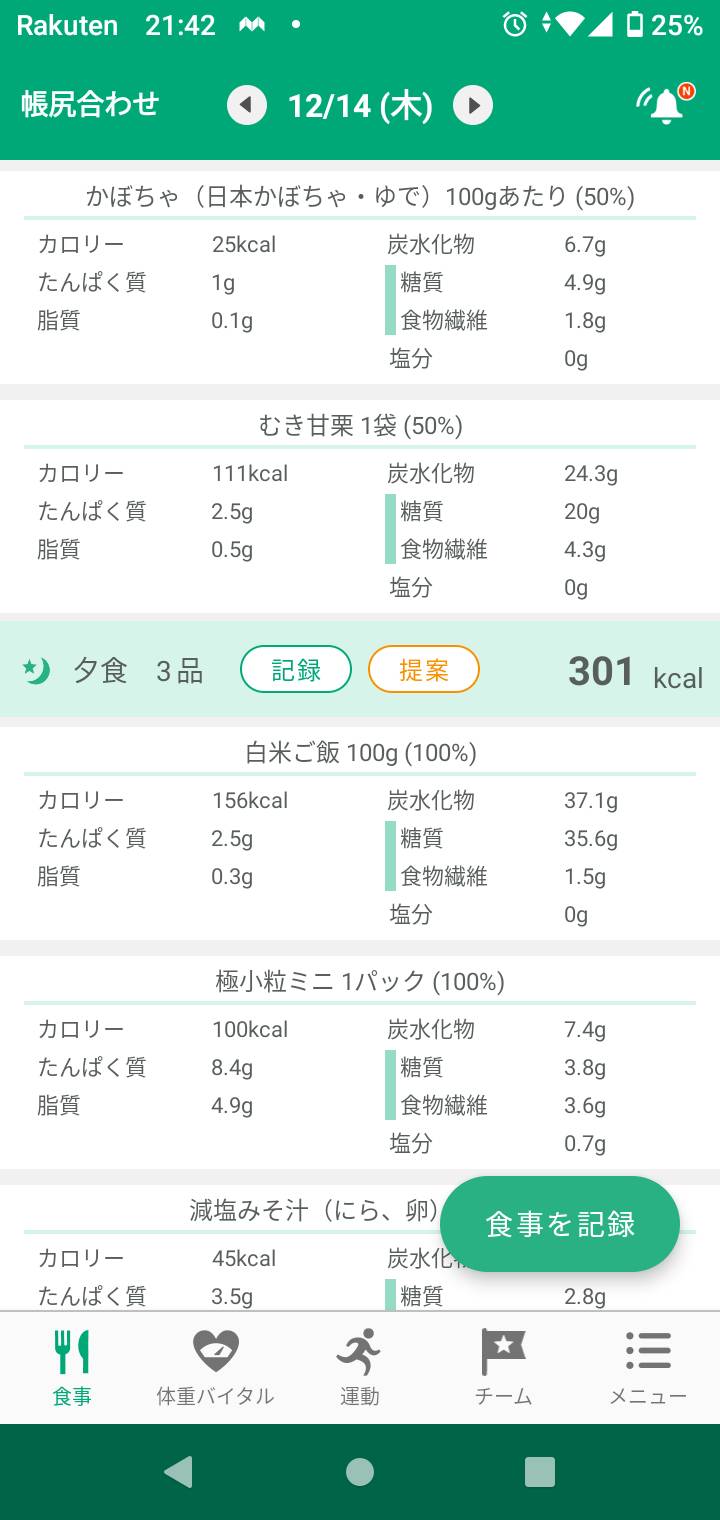The height and width of the screenshot is (1520, 720).
Task: Tap the system back button
Action: 179,1472
